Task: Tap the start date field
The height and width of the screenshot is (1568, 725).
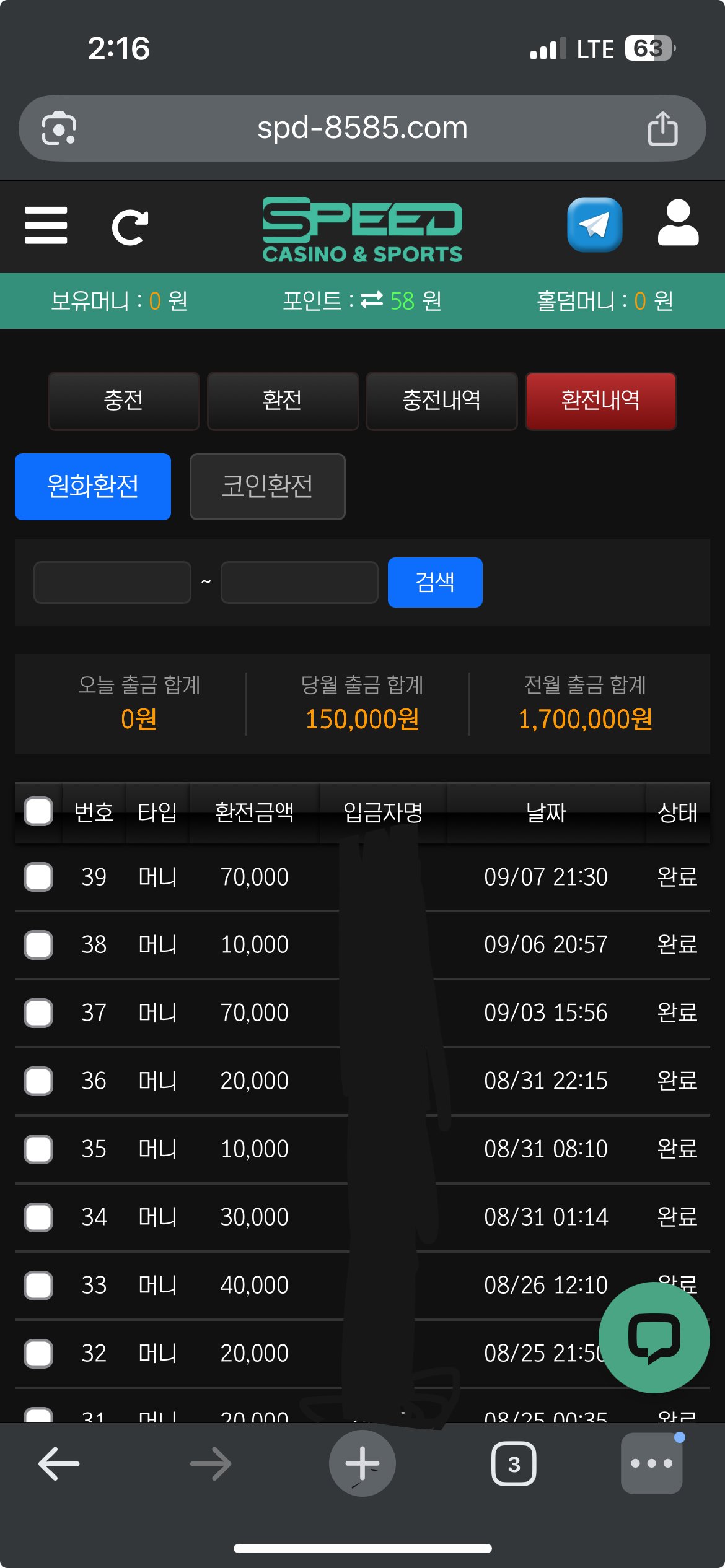Action: (112, 582)
